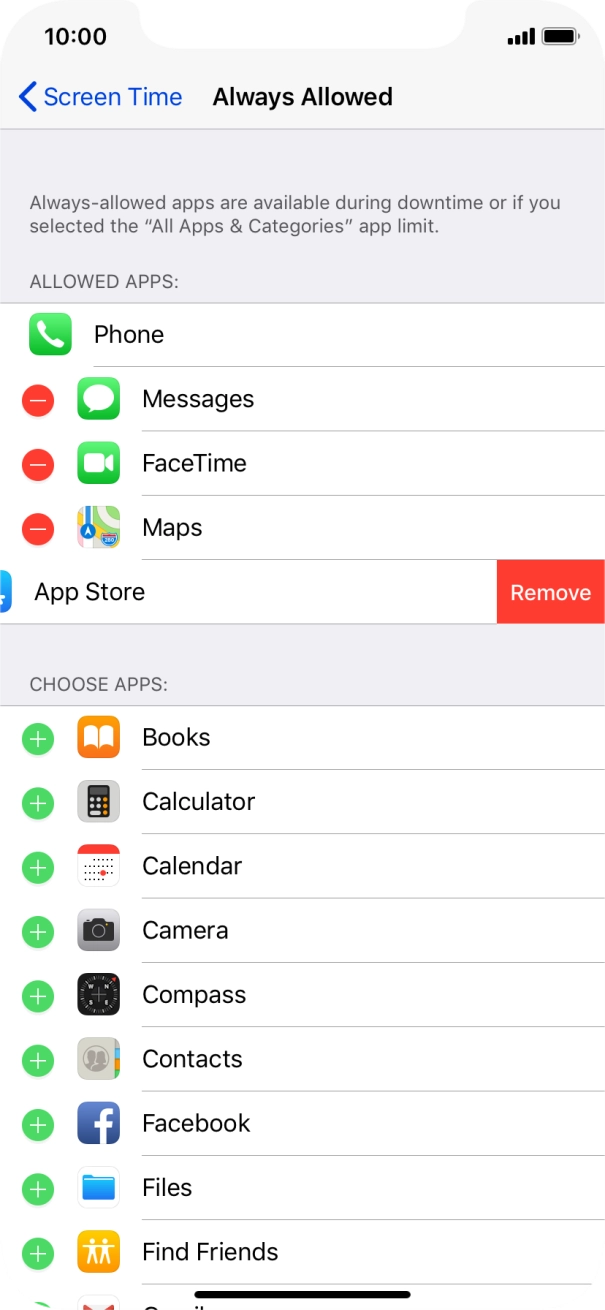The height and width of the screenshot is (1310, 605).
Task: Tap the minus icon next to FaceTime
Action: click(x=38, y=464)
